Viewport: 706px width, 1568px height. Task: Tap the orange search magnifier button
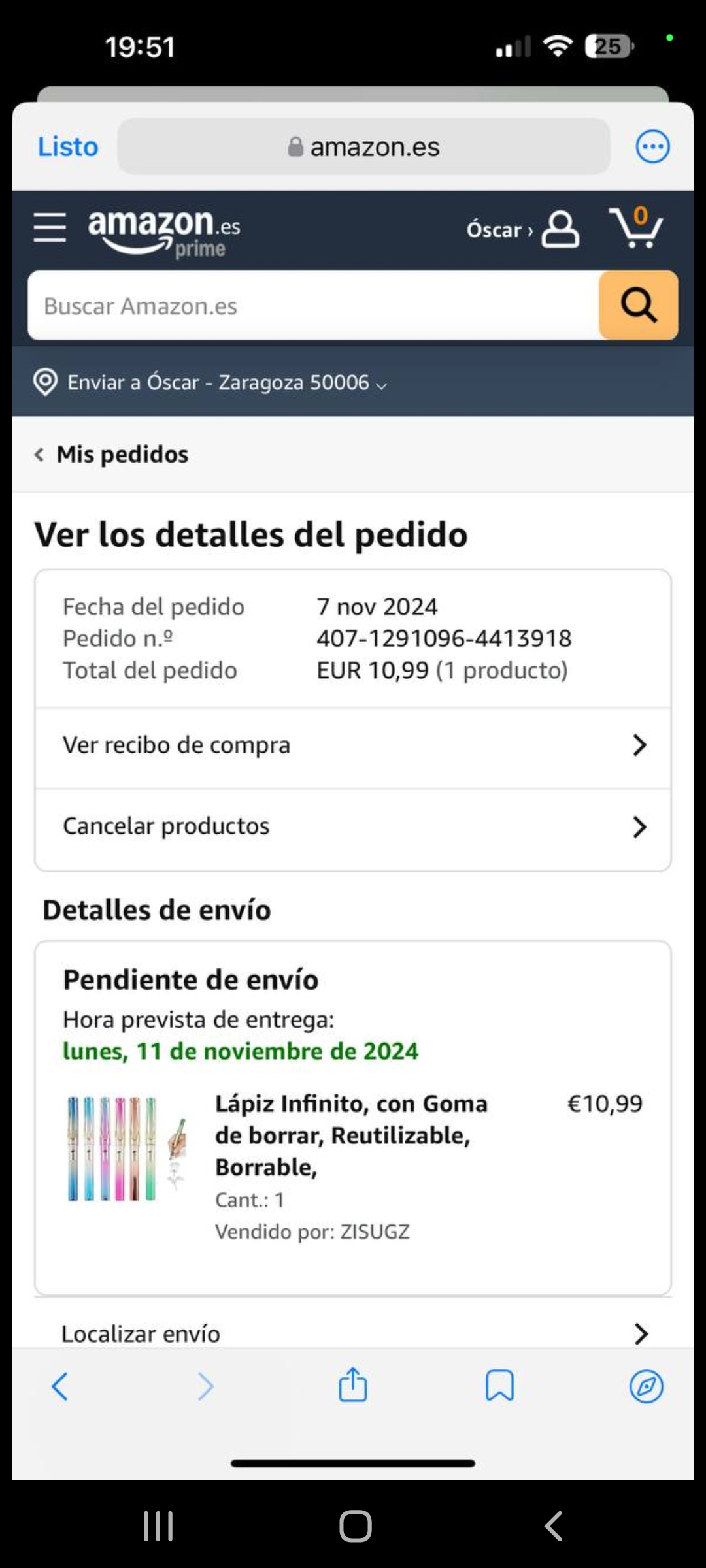(x=638, y=305)
